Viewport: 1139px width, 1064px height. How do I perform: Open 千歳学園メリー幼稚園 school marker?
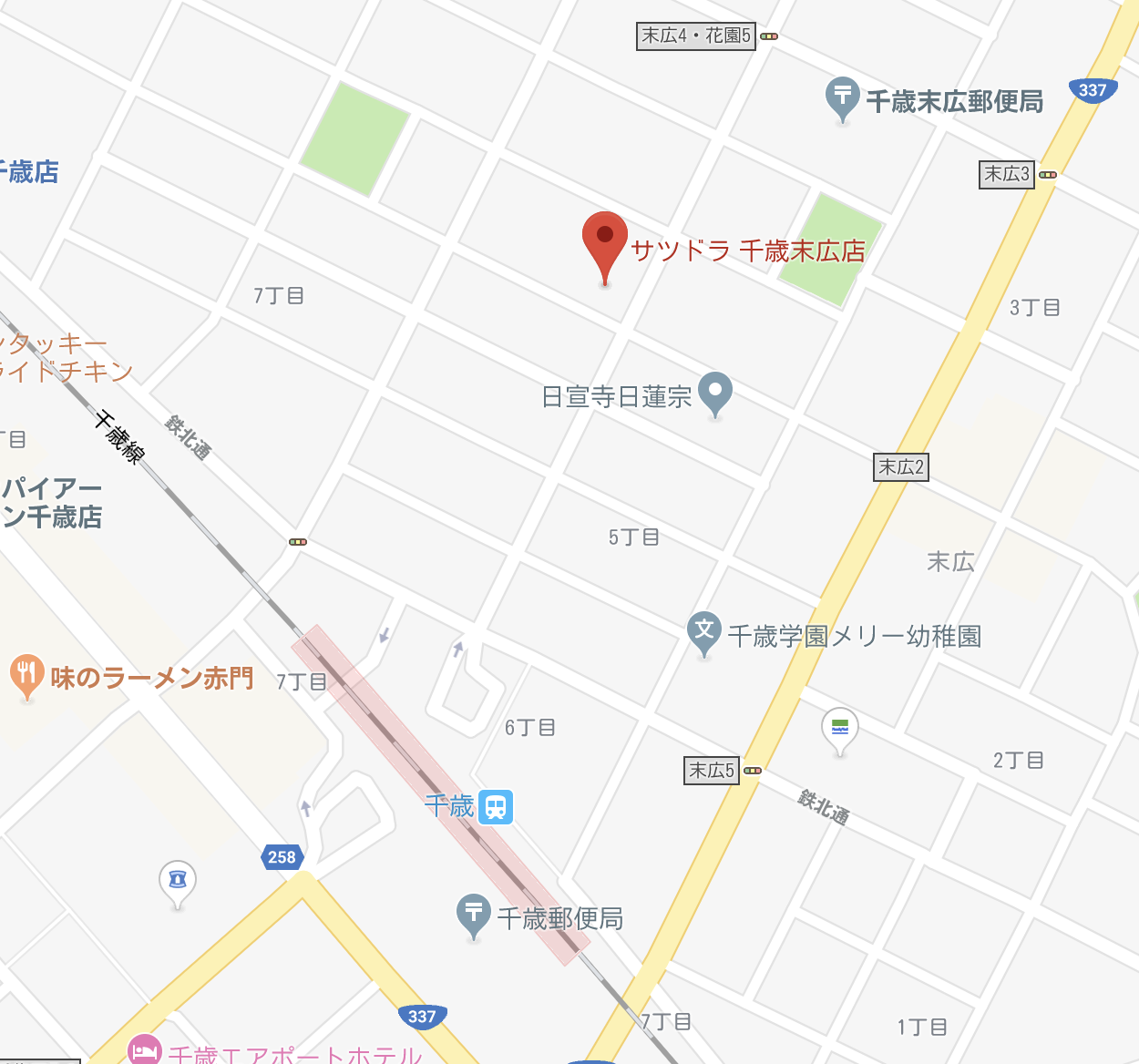(x=703, y=631)
